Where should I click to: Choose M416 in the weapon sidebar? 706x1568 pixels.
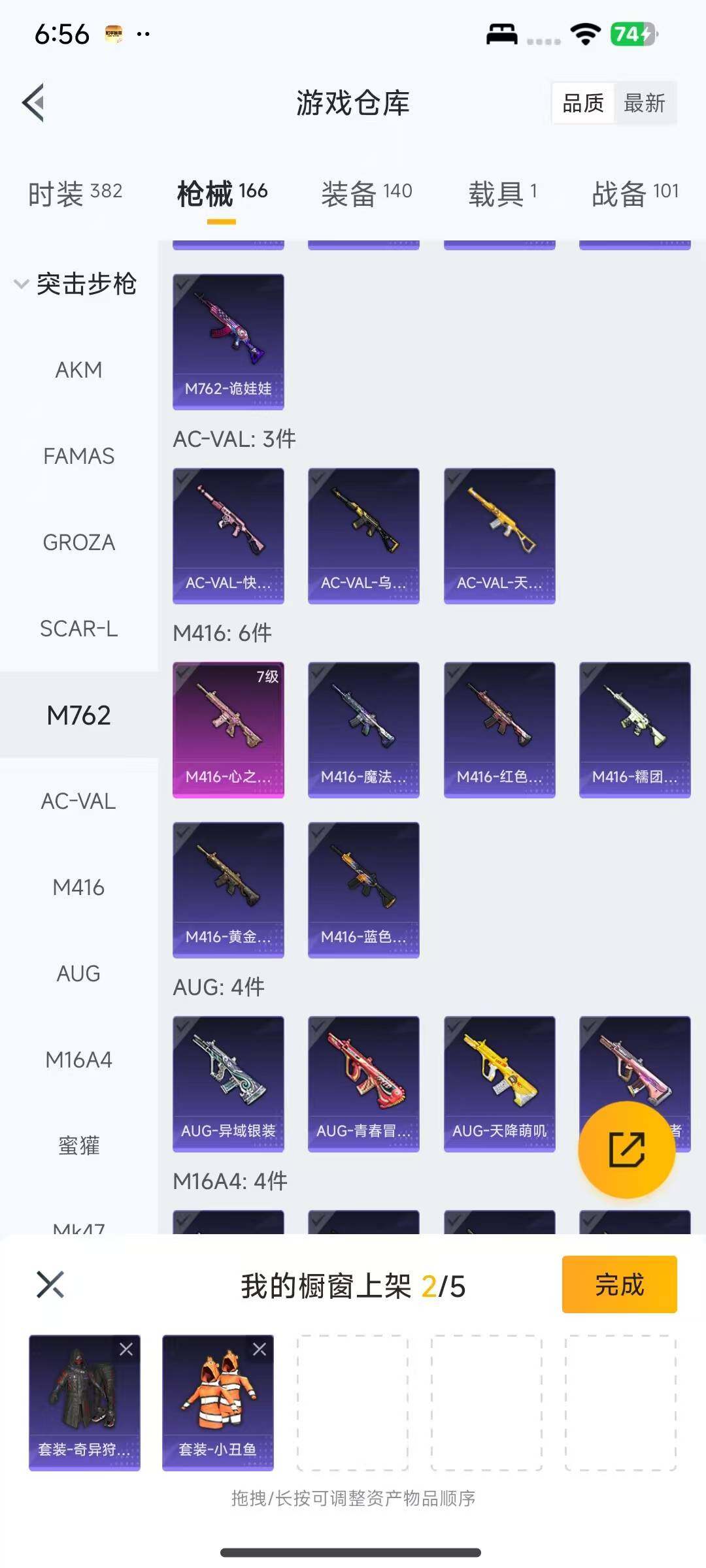78,887
